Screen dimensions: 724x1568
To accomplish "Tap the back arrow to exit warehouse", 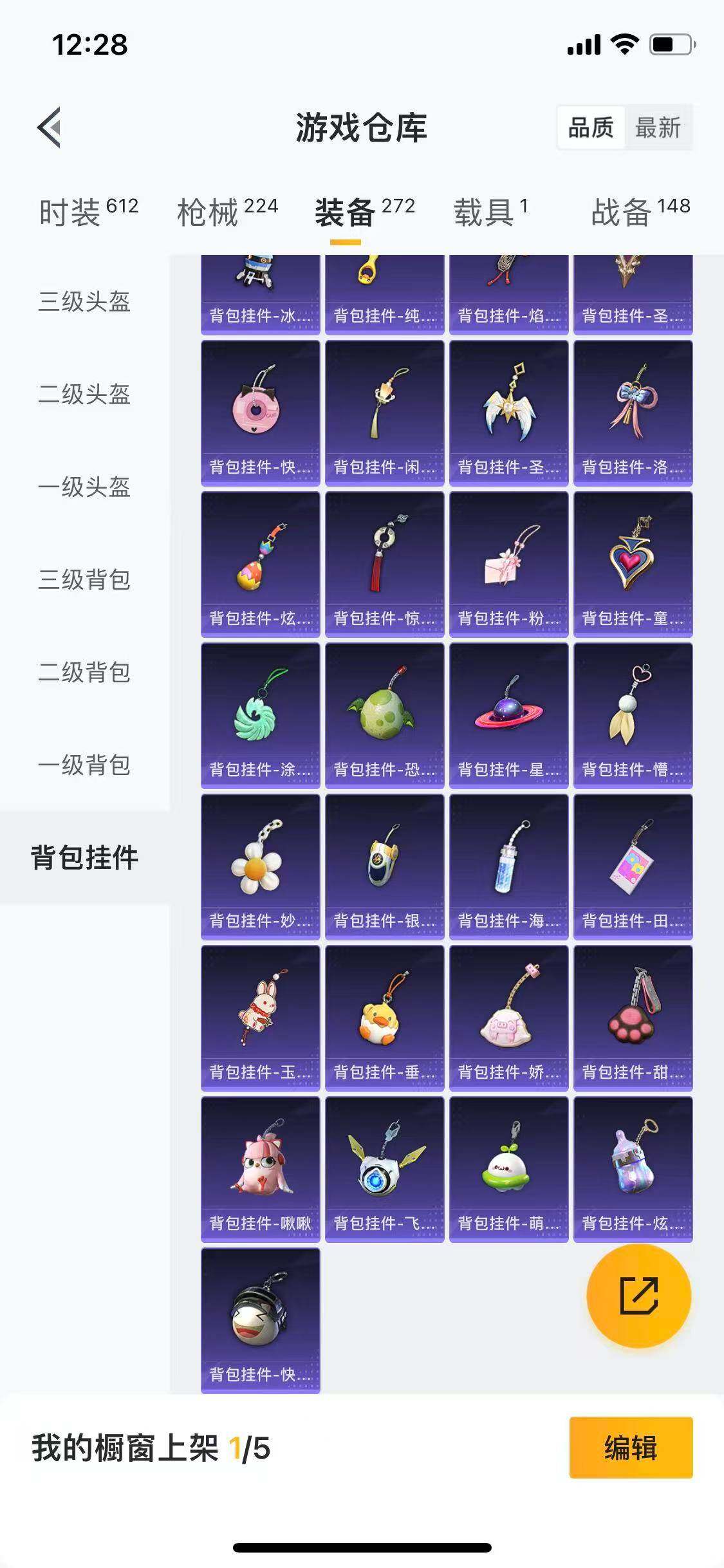I will click(48, 127).
